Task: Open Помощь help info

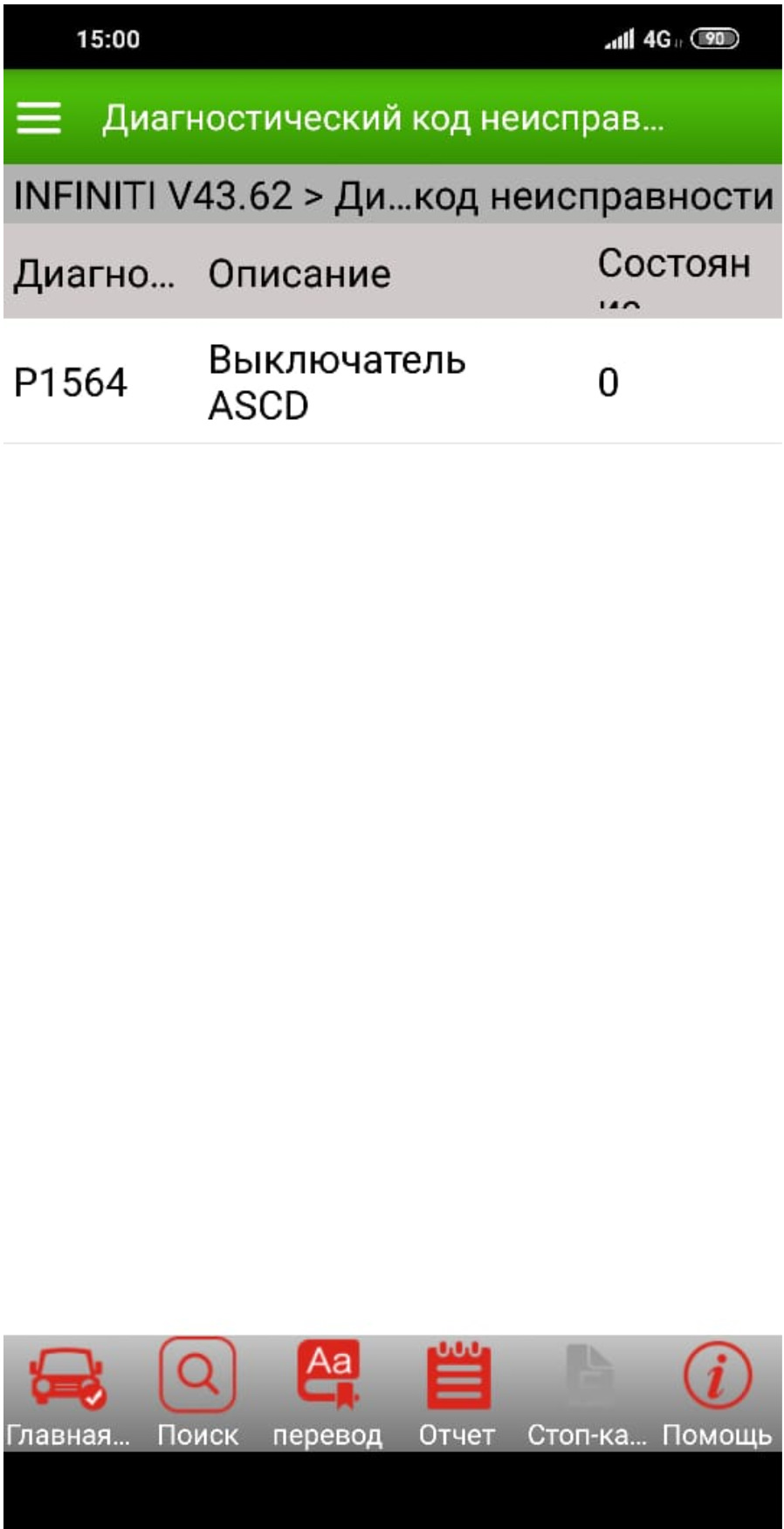Action: (716, 1394)
